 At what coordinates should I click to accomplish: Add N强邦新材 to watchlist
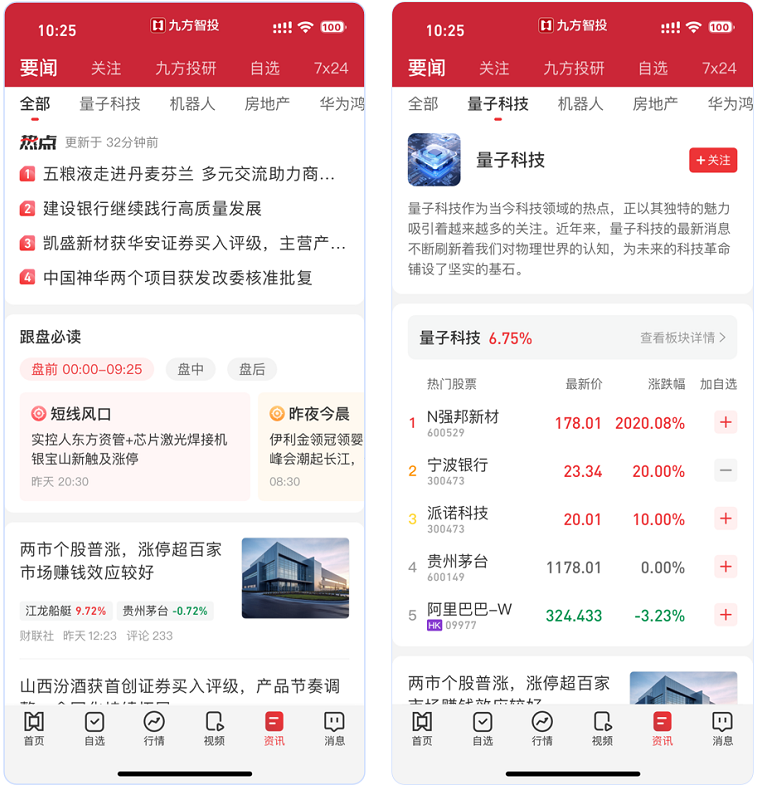726,422
